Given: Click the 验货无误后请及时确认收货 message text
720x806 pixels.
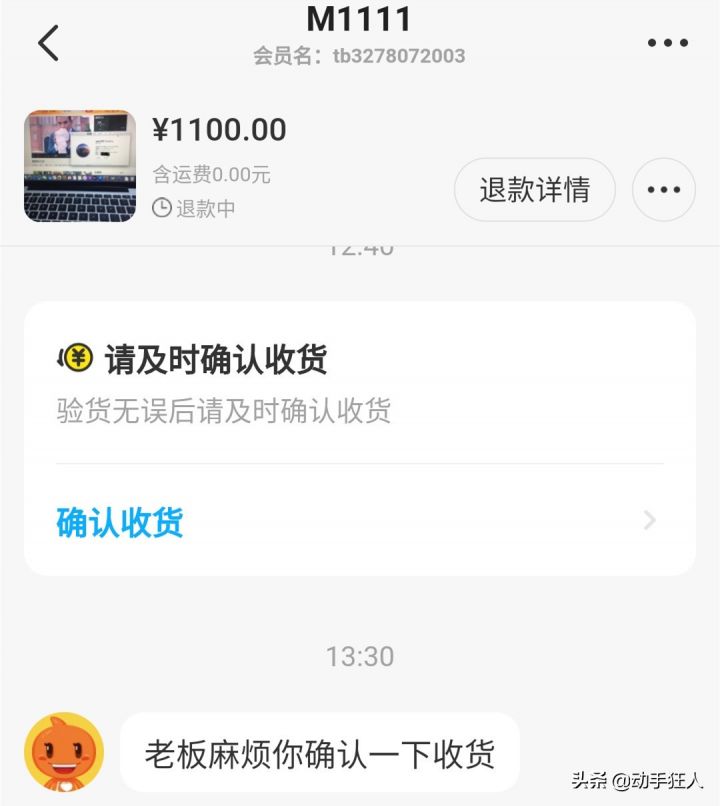Looking at the screenshot, I should click(x=225, y=410).
